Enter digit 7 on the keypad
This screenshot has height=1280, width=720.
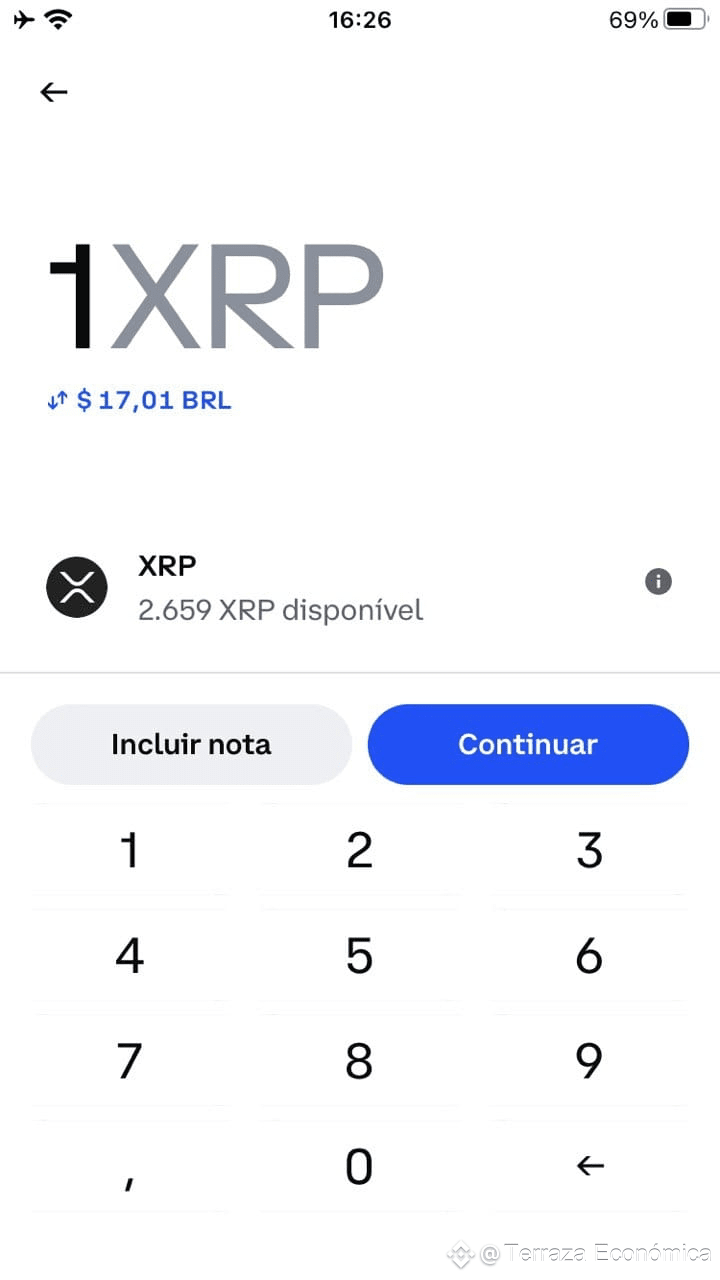tap(129, 1061)
